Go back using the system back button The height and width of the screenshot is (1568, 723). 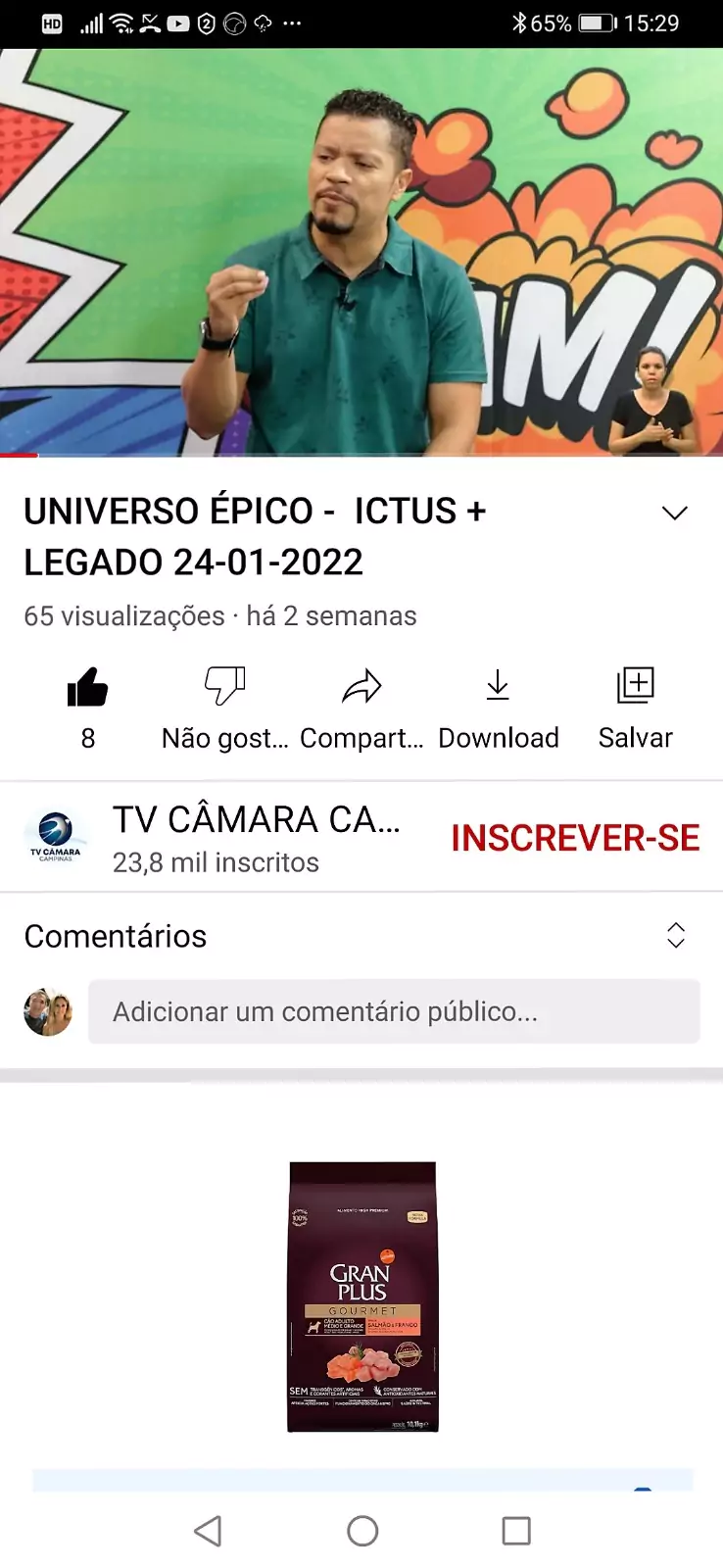point(208,1531)
